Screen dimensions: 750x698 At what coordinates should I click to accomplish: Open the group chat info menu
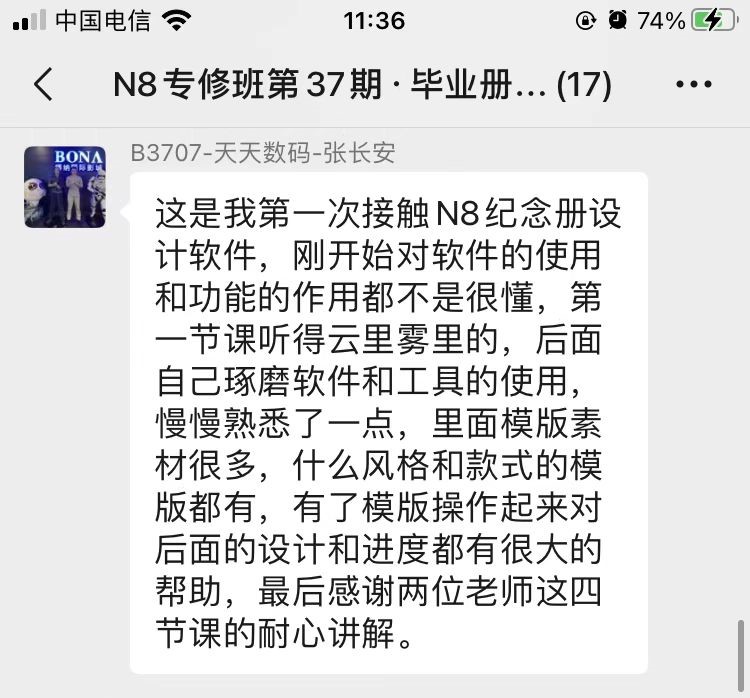(x=694, y=85)
